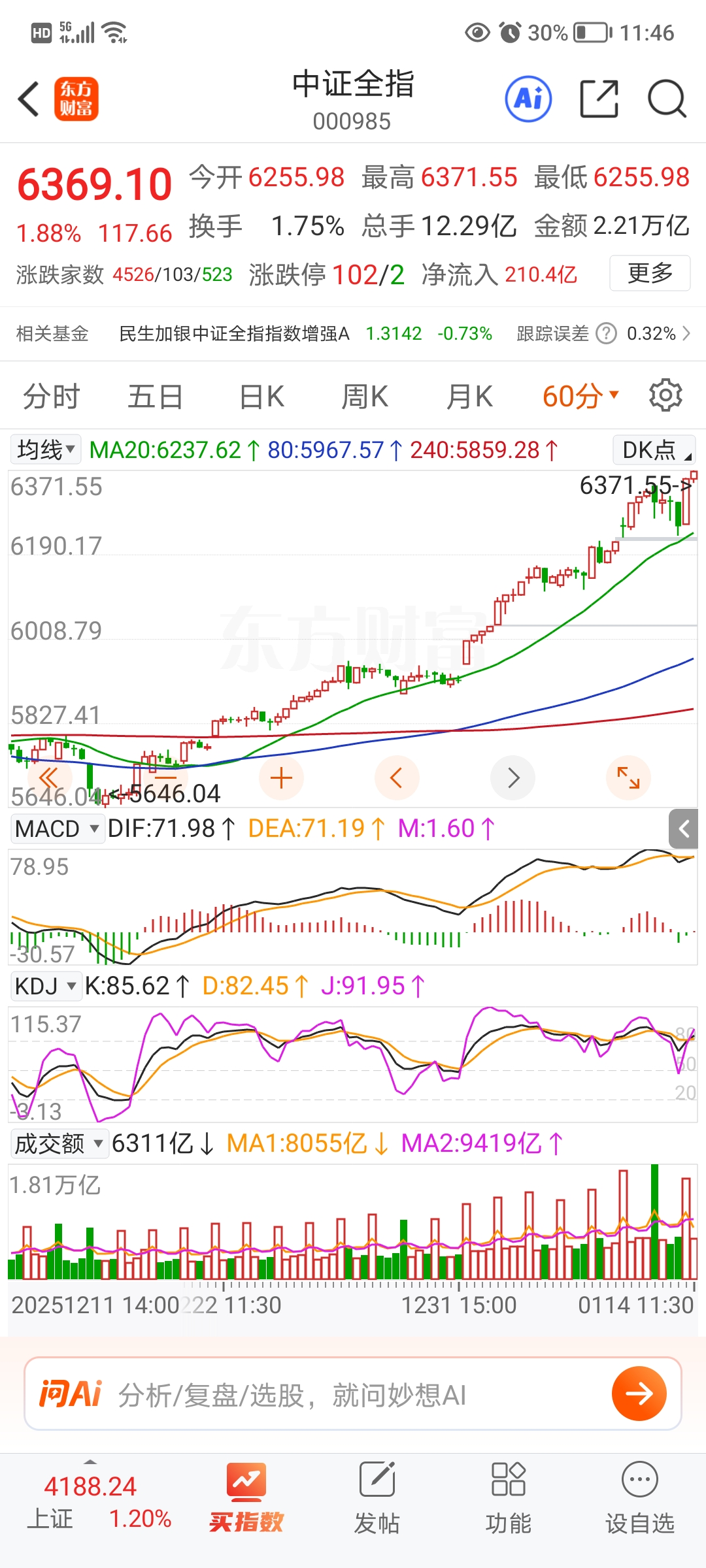Share this index page

(x=599, y=99)
